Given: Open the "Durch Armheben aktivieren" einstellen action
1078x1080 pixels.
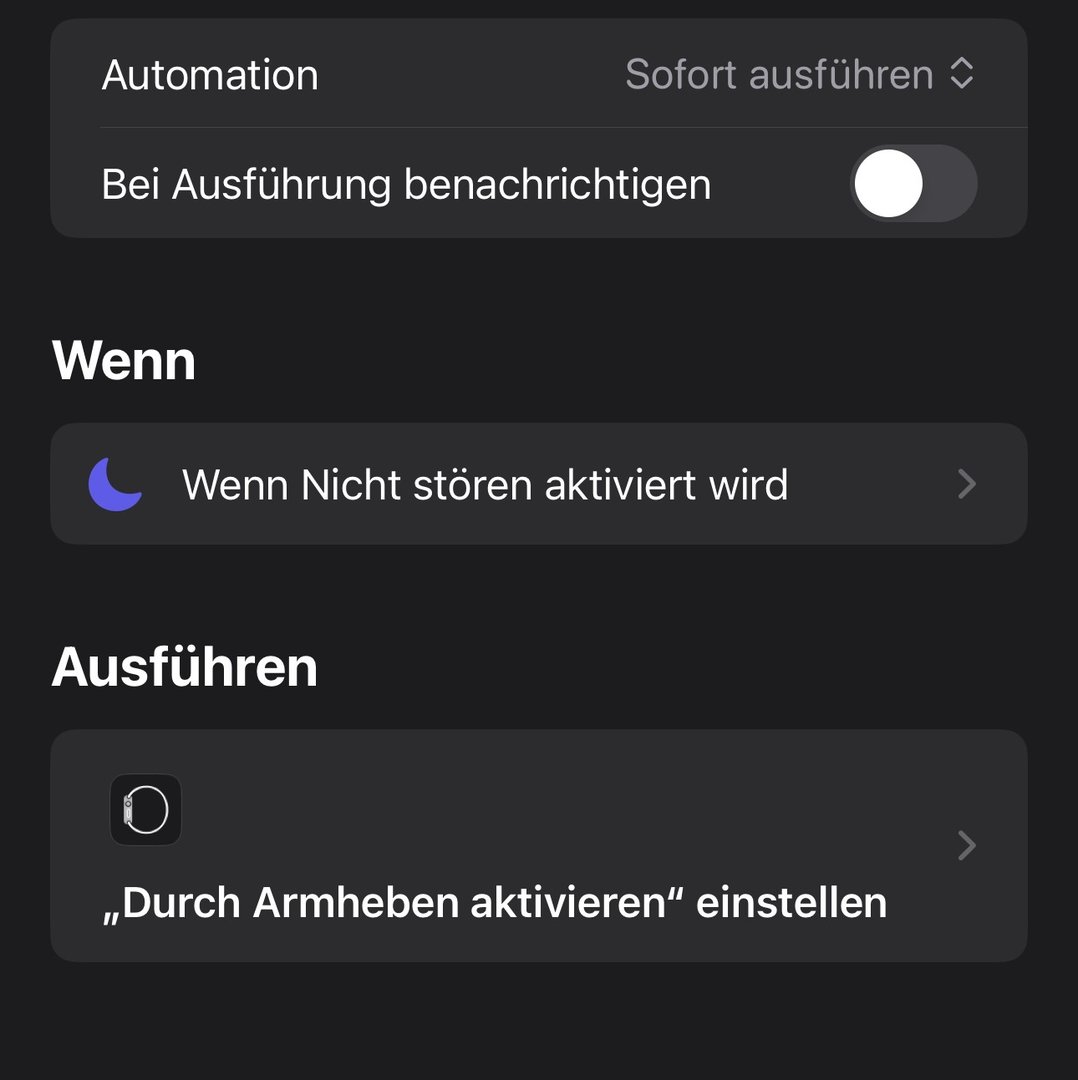Looking at the screenshot, I should click(x=538, y=846).
